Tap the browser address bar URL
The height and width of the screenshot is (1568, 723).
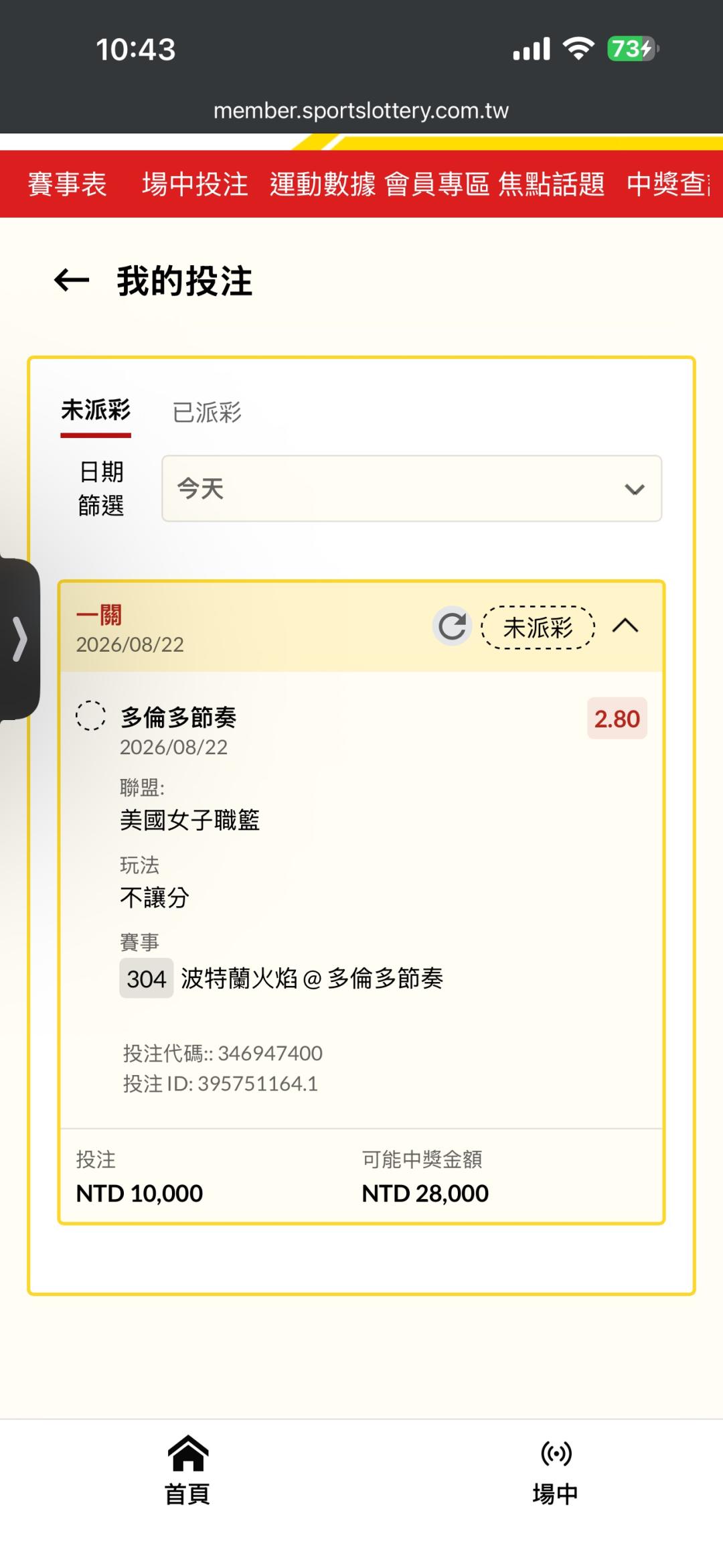[361, 111]
